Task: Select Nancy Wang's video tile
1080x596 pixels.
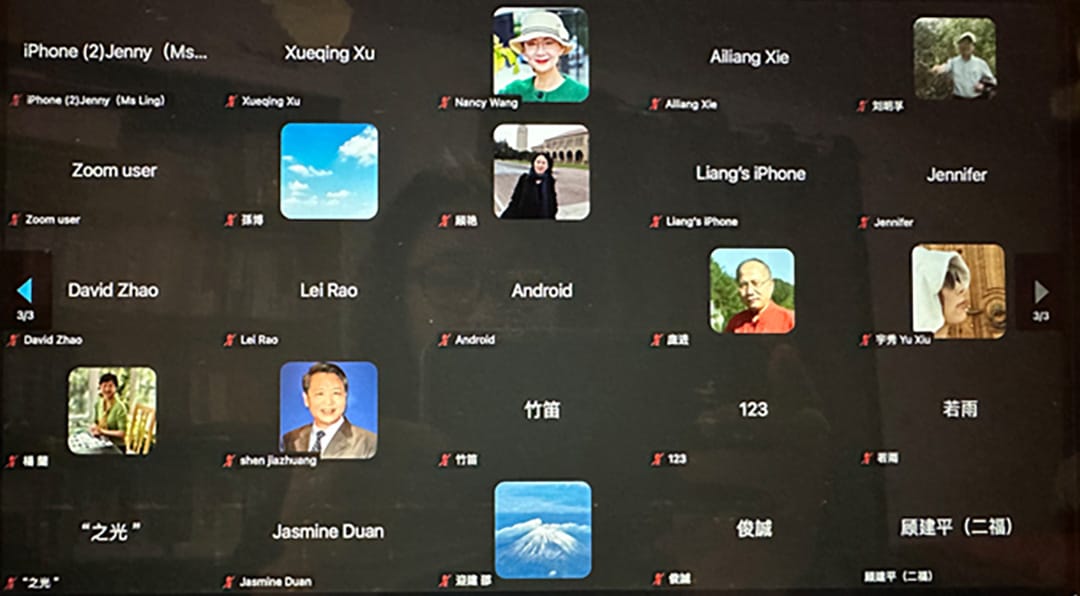Action: point(541,55)
